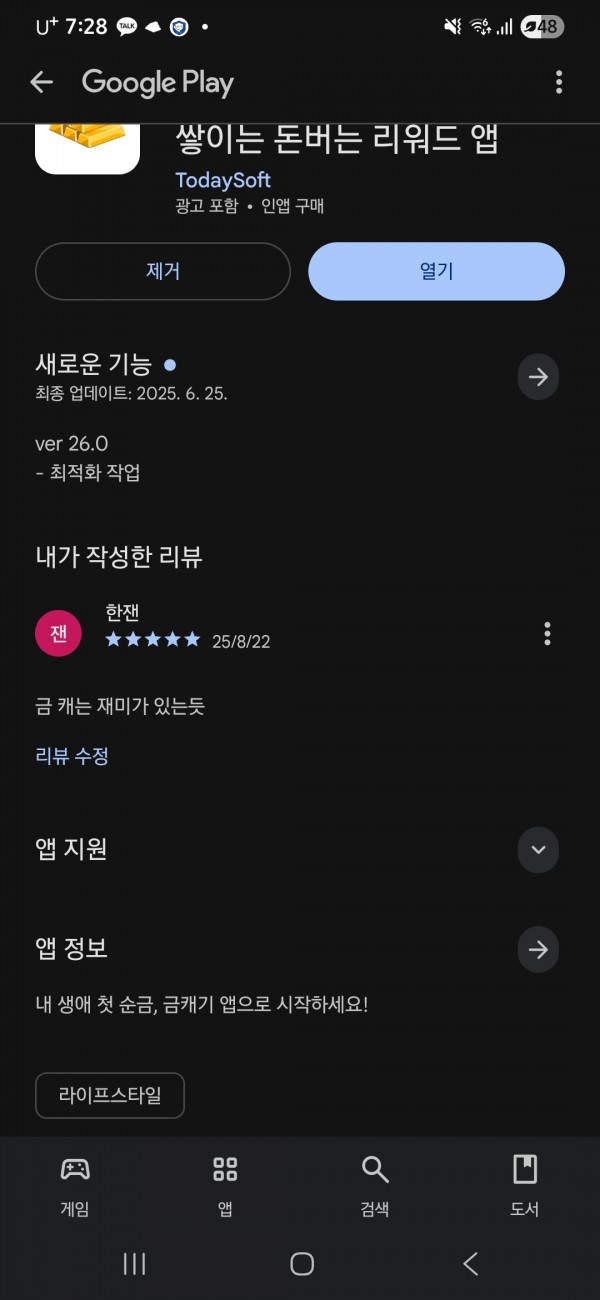Viewport: 600px width, 1300px height.
Task: Tap 제거 to uninstall the app
Action: (163, 271)
